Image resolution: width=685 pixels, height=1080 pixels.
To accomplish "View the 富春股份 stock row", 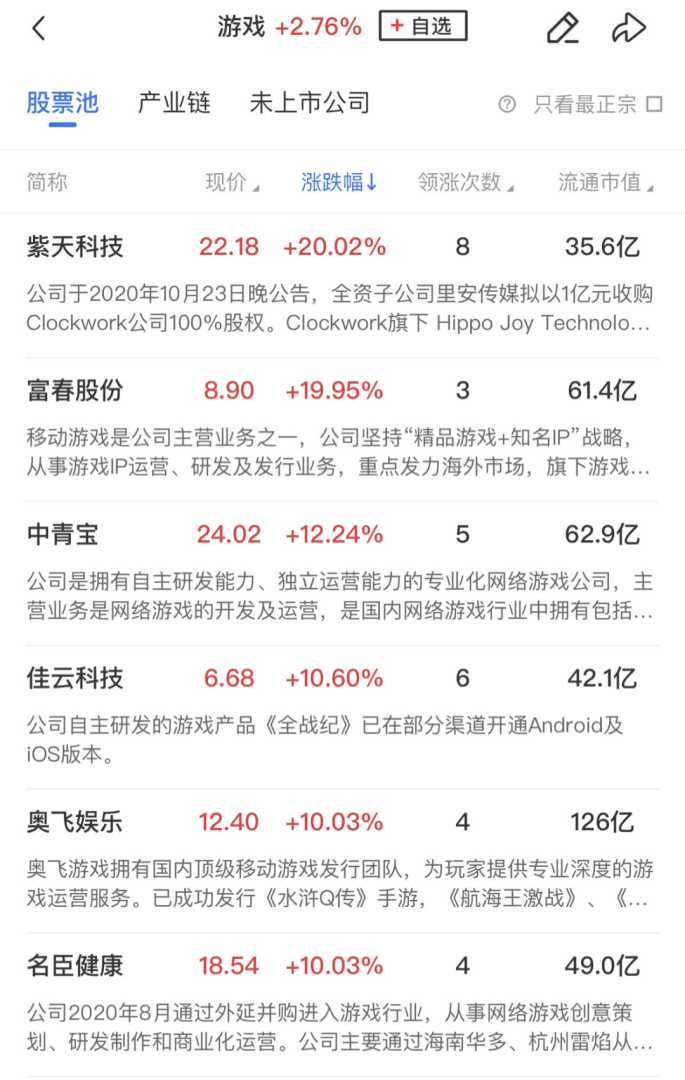I will click(x=75, y=390).
